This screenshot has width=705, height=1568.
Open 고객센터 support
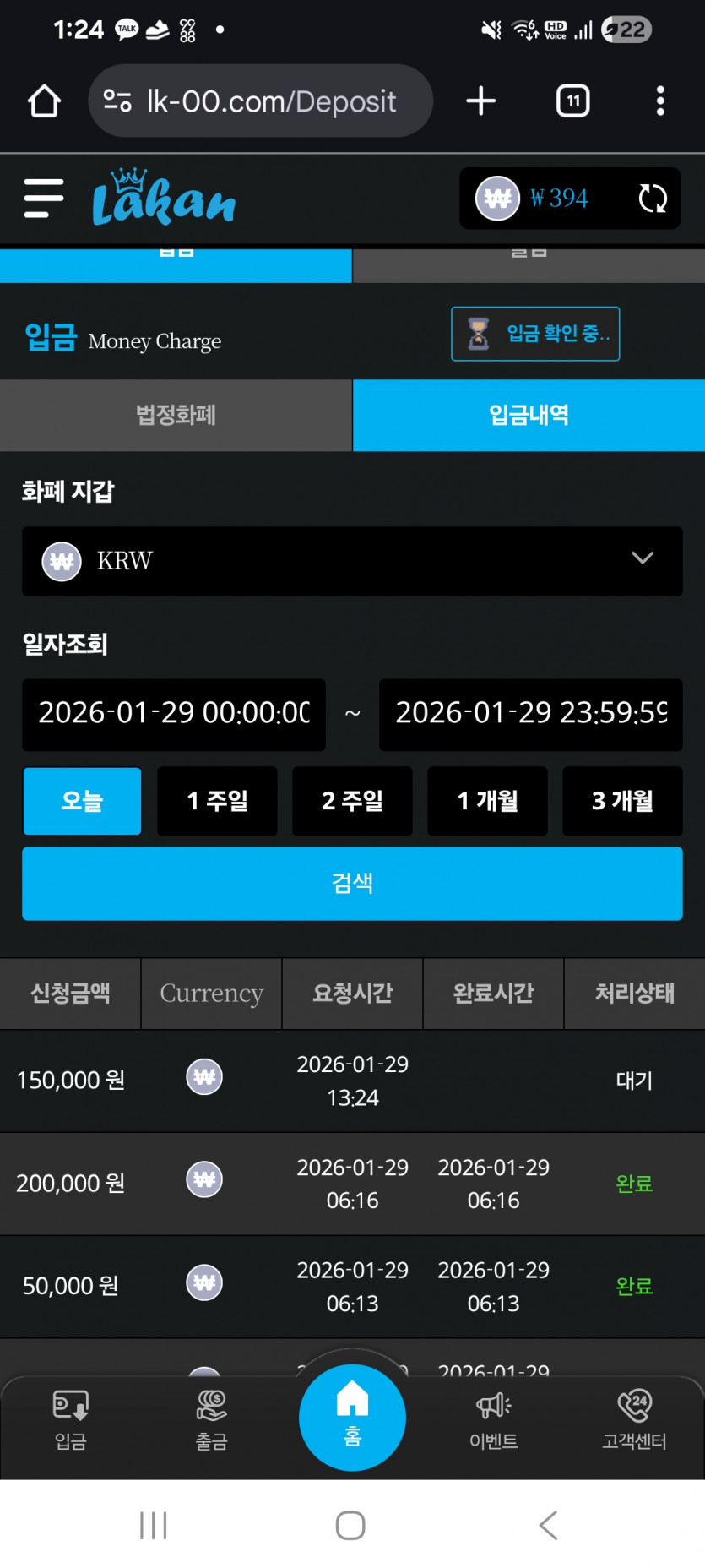coord(634,1420)
